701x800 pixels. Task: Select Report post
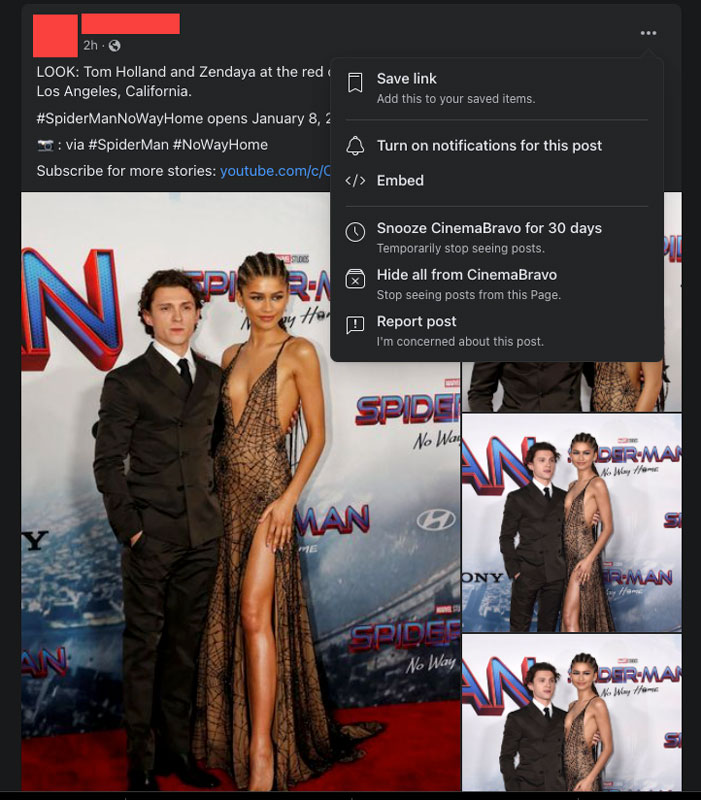coord(416,322)
